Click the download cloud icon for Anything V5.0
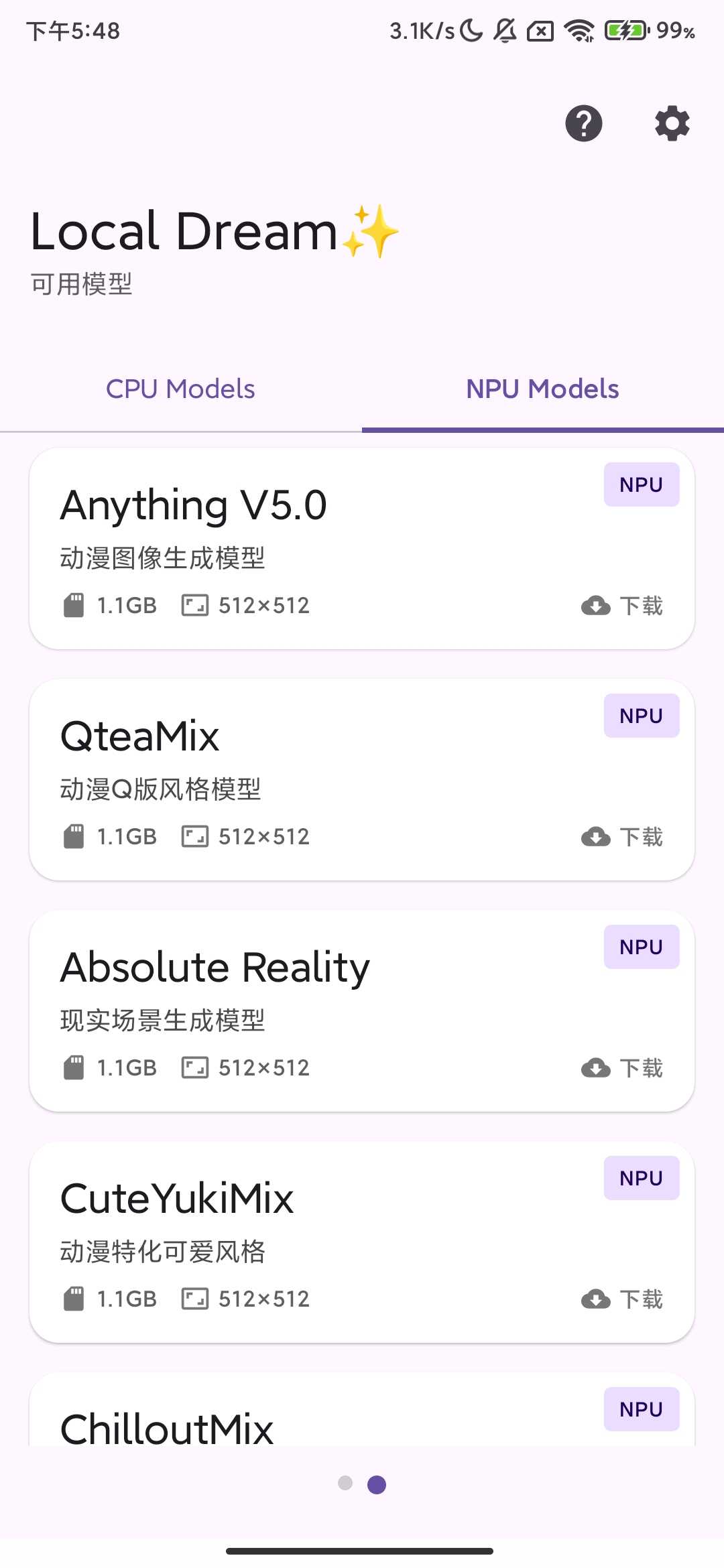Viewport: 724px width, 1568px height. [x=595, y=605]
